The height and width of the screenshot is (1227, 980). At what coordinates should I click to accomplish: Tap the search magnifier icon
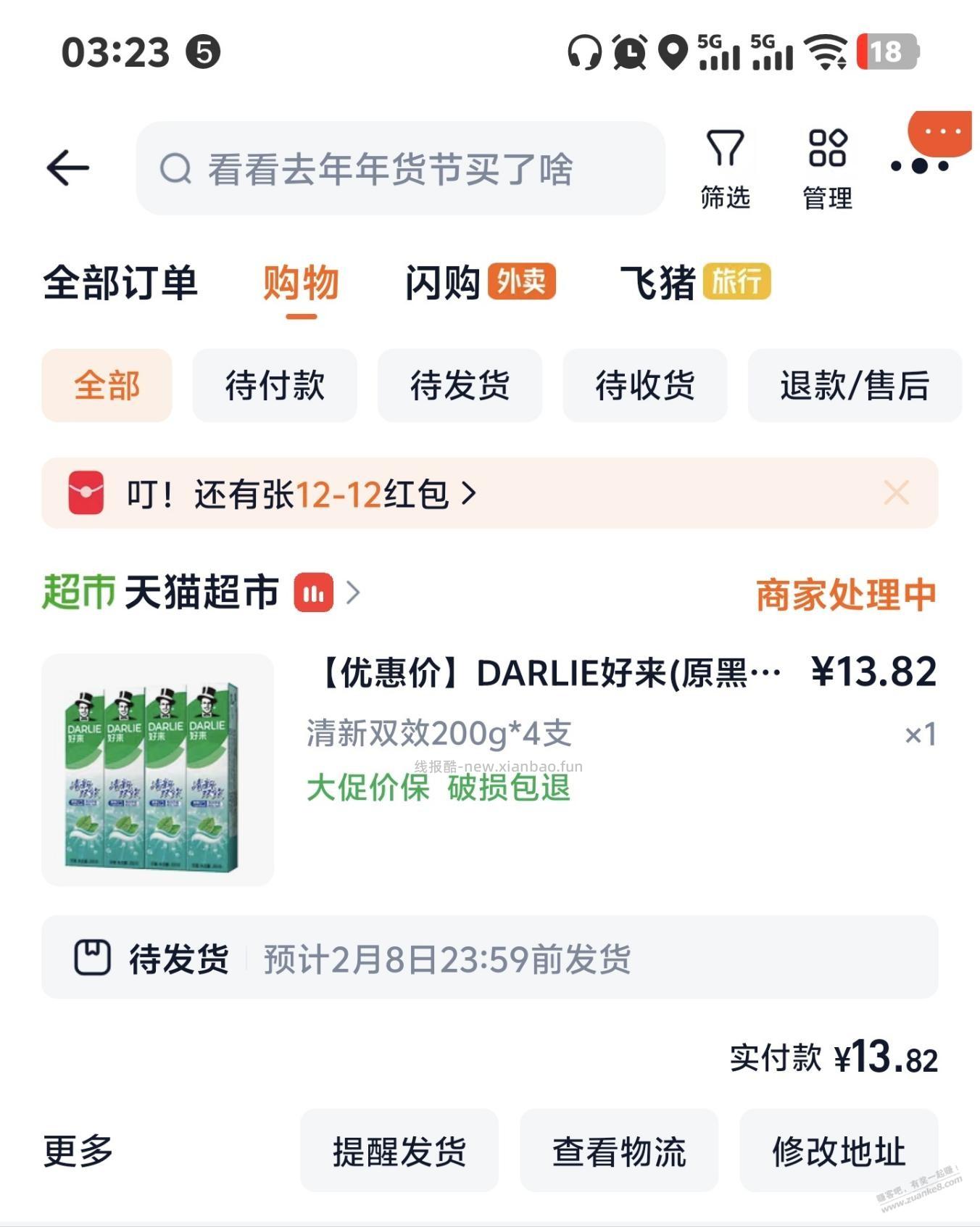[173, 168]
